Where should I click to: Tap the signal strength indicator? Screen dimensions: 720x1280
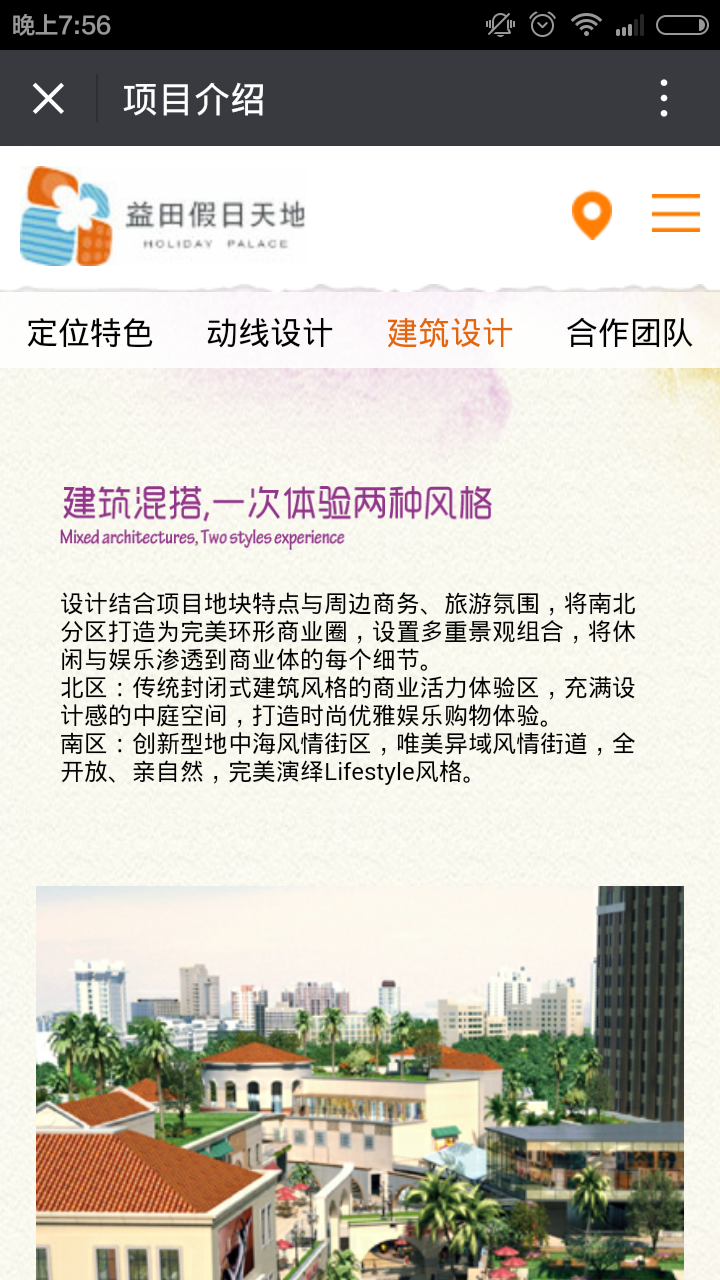629,27
